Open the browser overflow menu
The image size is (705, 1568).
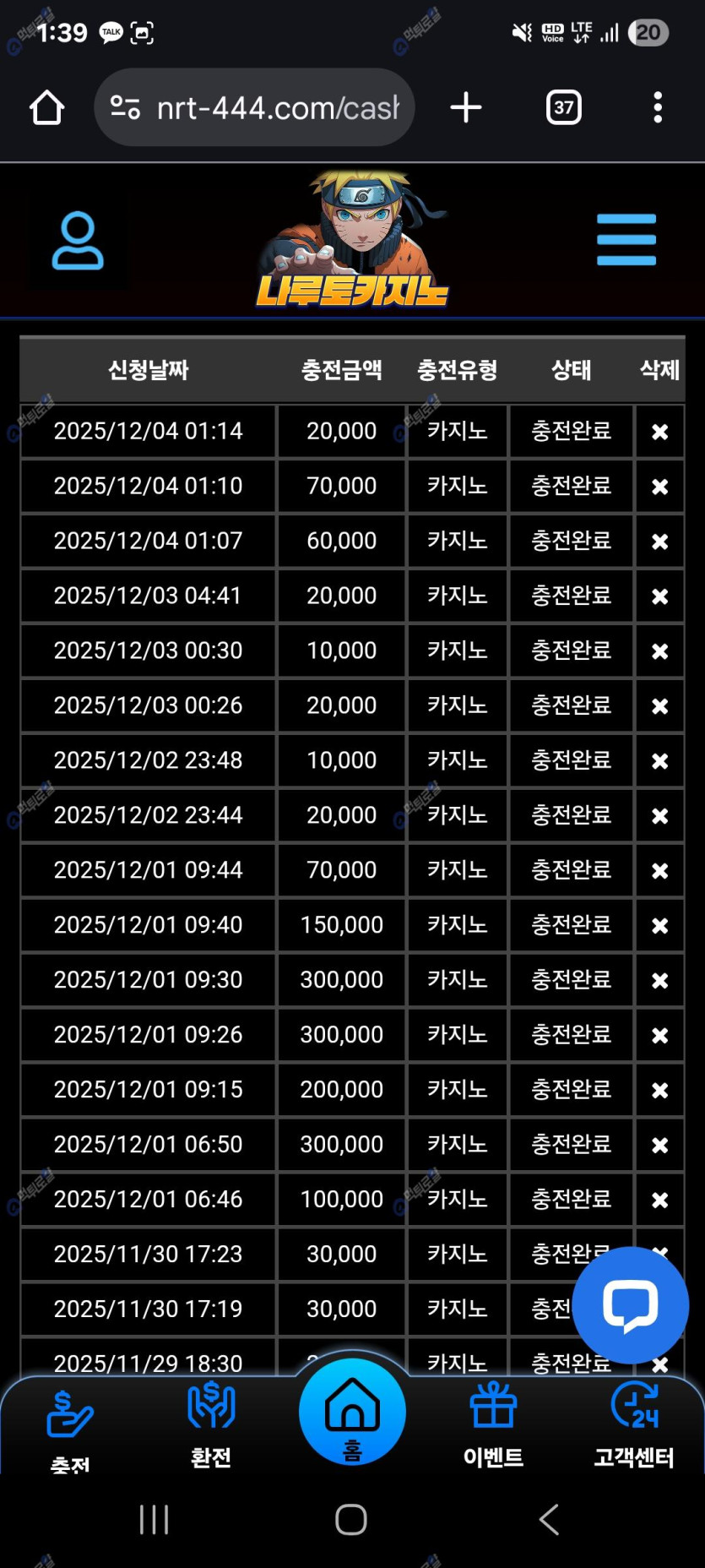(x=658, y=108)
